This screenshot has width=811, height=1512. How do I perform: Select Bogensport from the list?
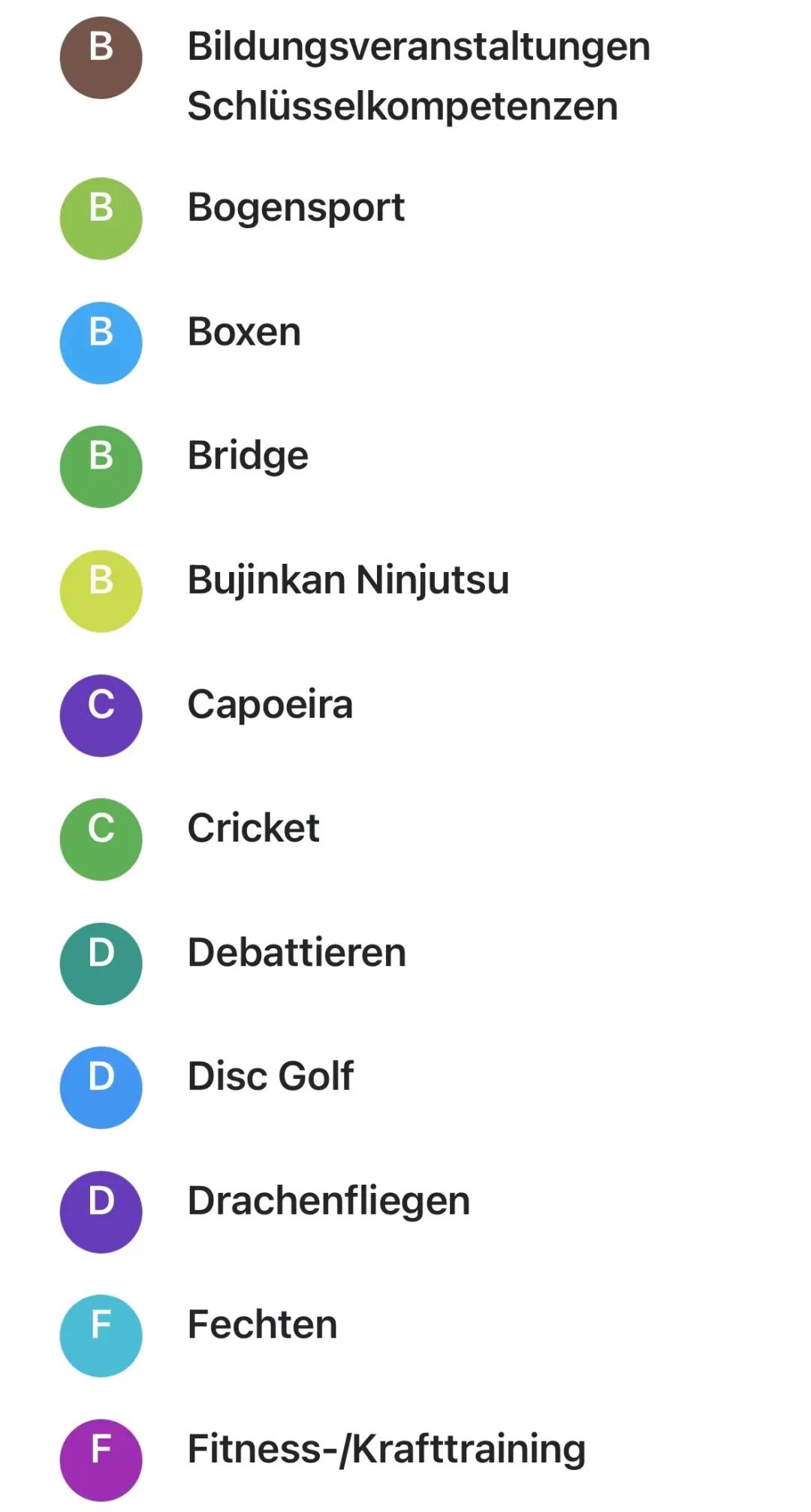(296, 208)
